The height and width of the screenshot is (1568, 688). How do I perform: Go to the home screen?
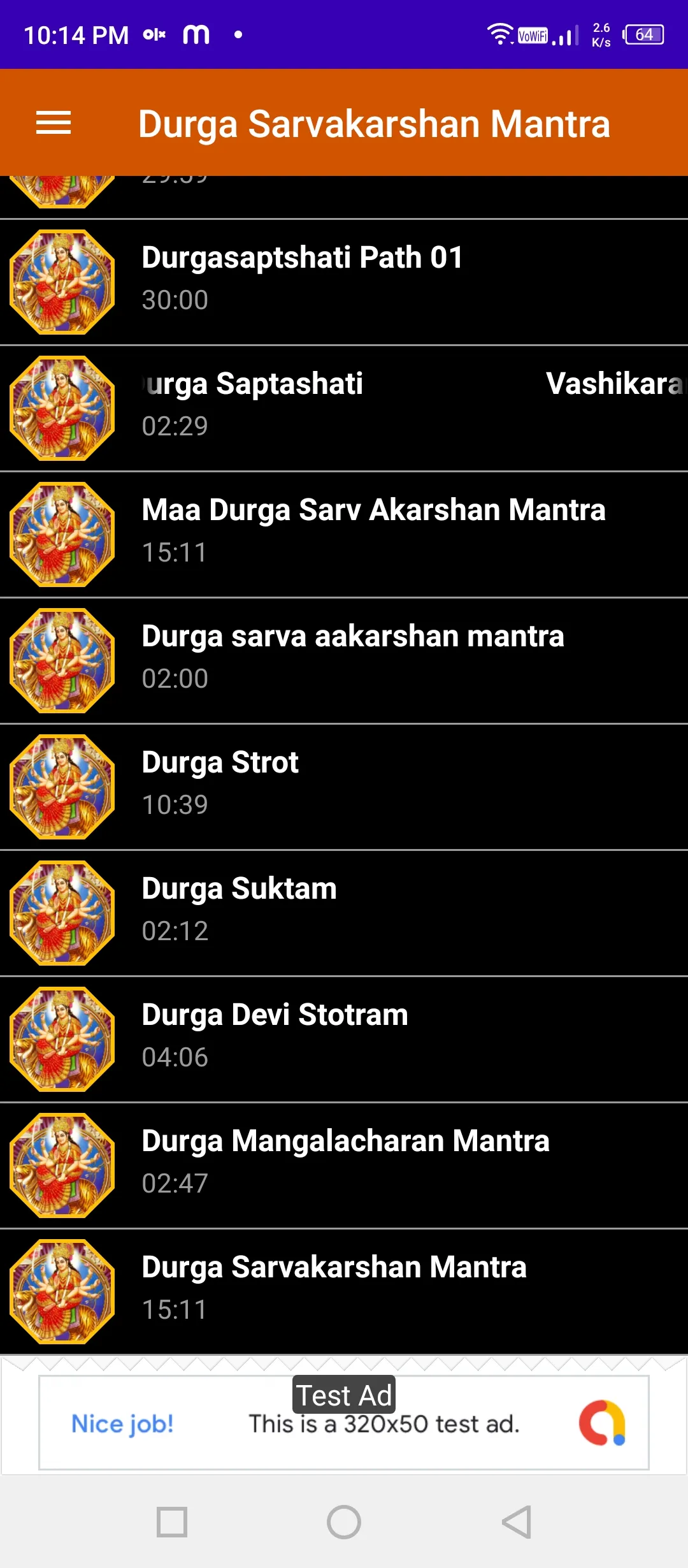click(x=344, y=1522)
